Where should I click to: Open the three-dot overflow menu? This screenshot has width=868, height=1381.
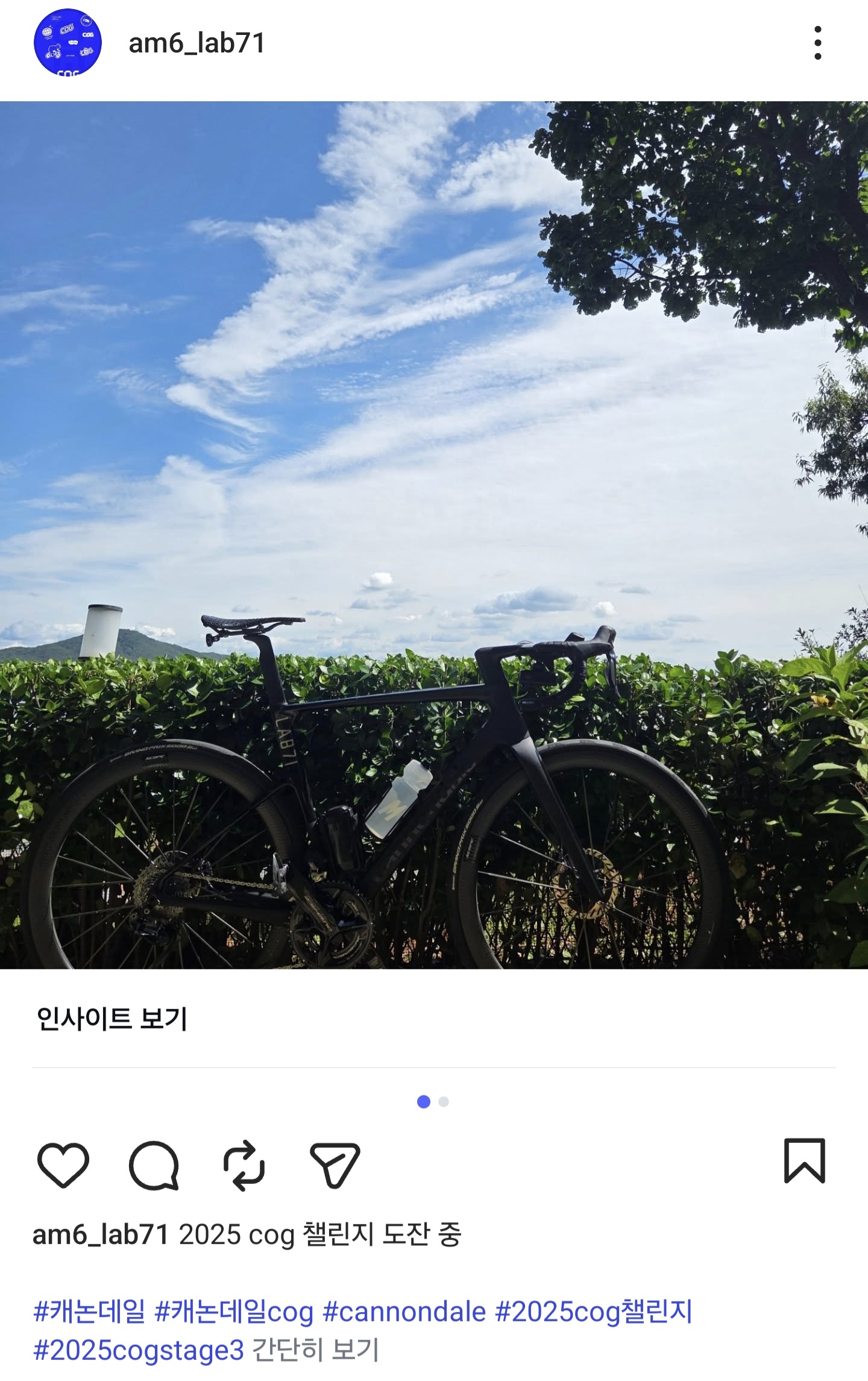(817, 43)
